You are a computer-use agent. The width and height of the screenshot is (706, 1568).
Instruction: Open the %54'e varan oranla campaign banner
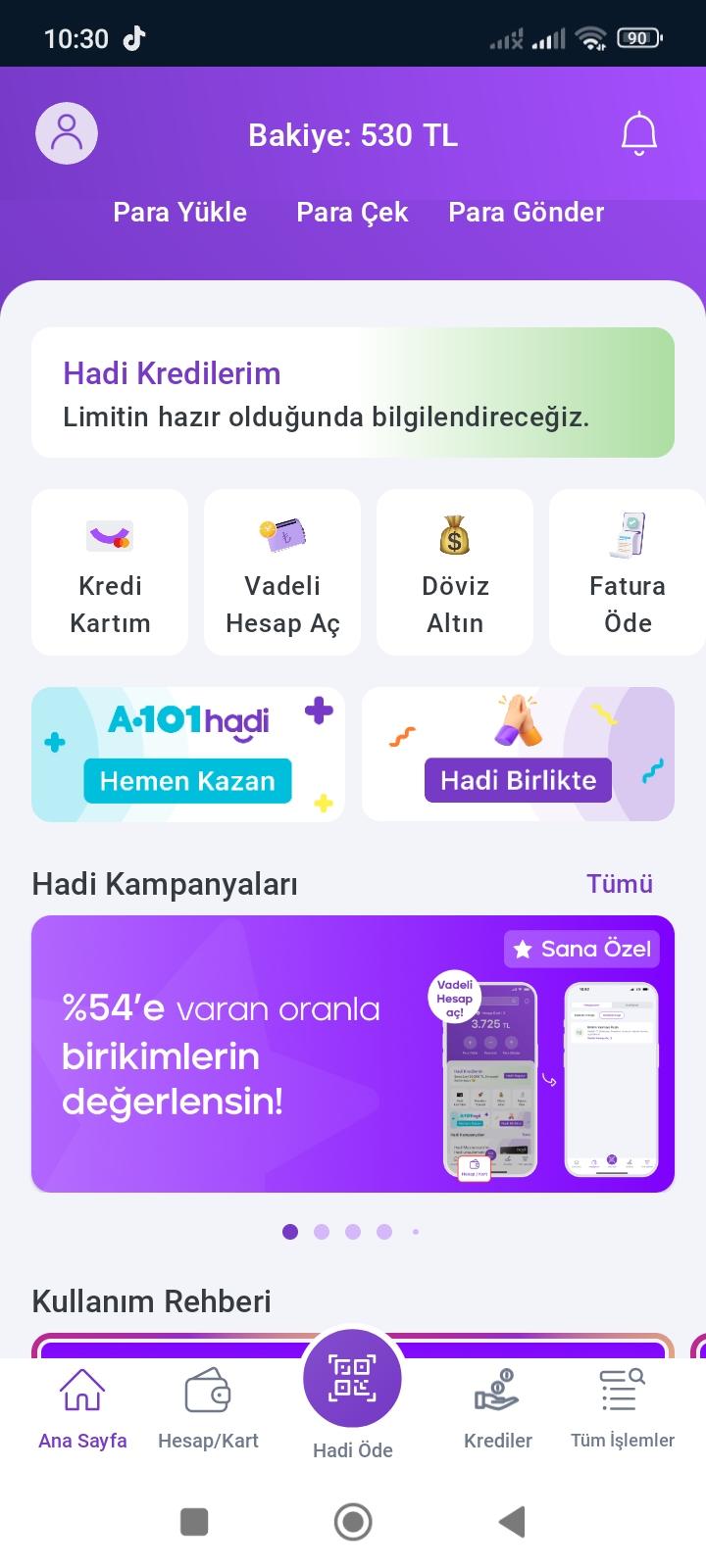pos(353,1053)
